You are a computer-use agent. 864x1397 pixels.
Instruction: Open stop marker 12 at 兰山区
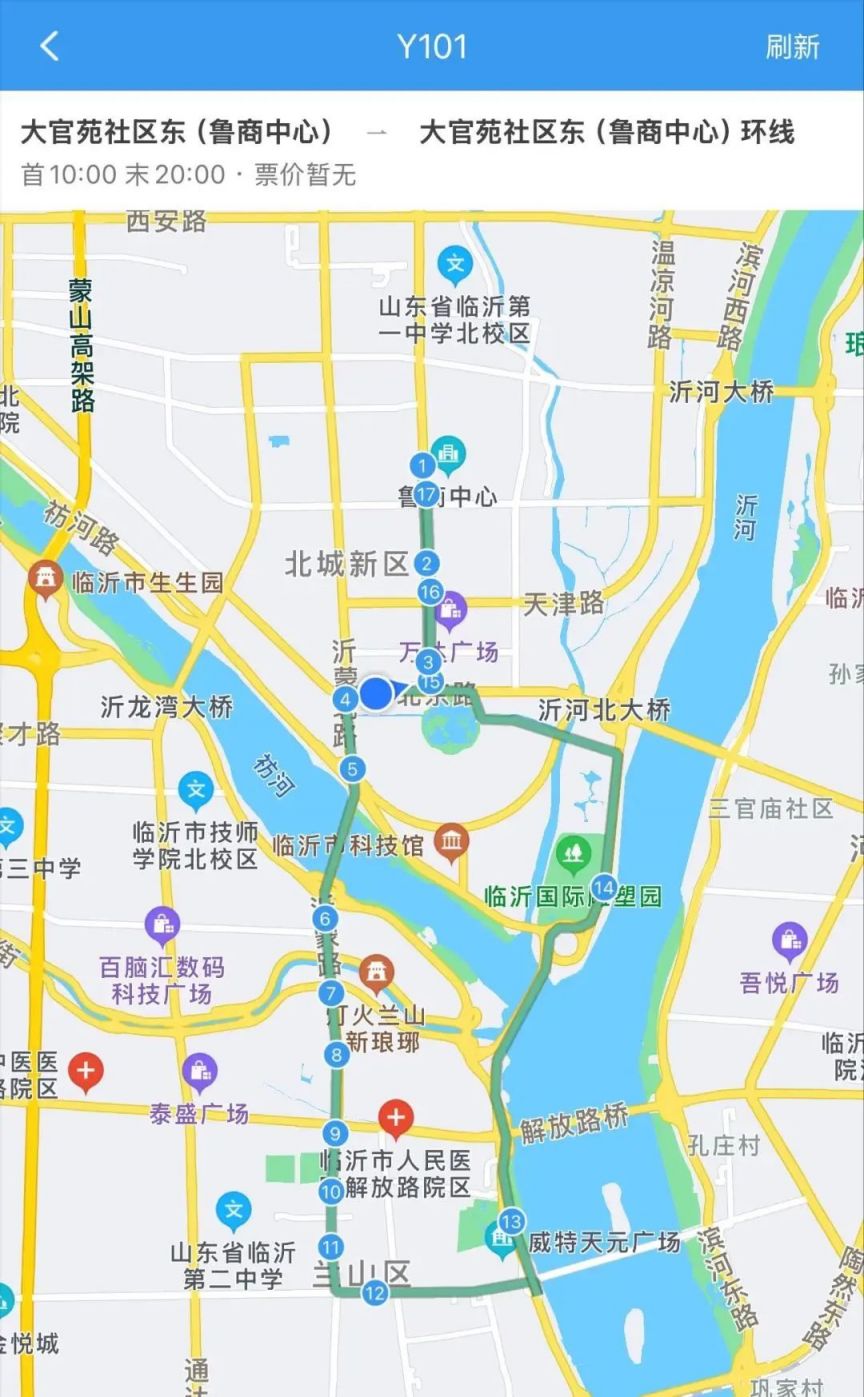pos(374,1293)
